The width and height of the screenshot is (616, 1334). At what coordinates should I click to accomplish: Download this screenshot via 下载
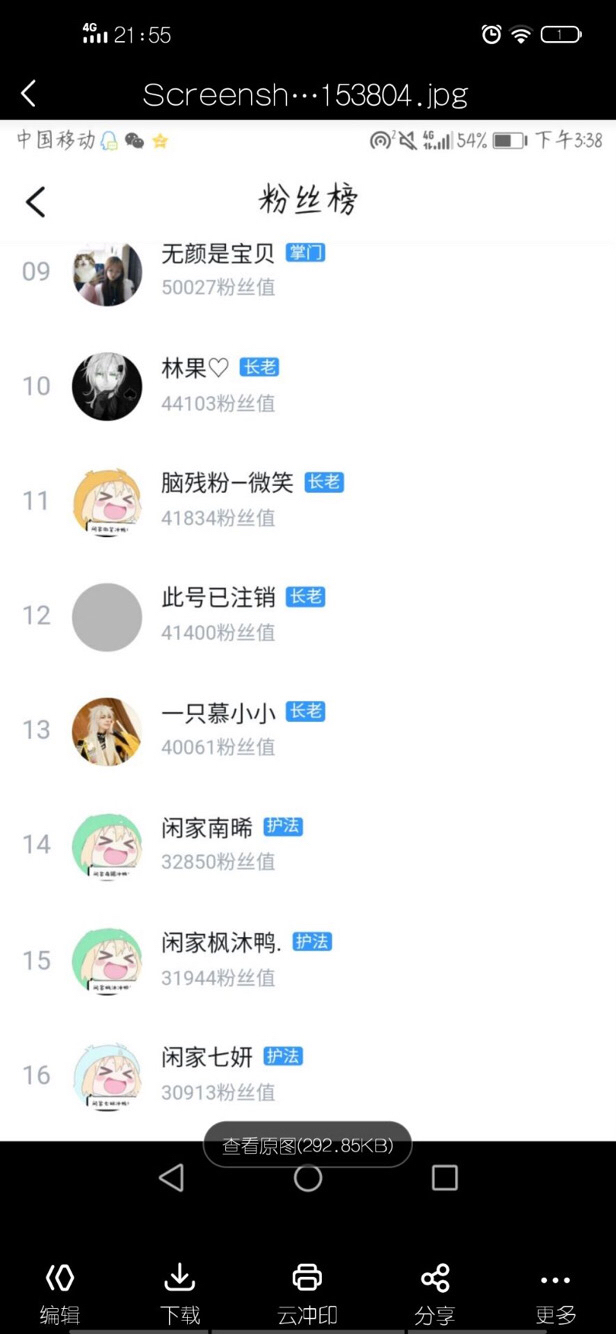pyautogui.click(x=180, y=1292)
